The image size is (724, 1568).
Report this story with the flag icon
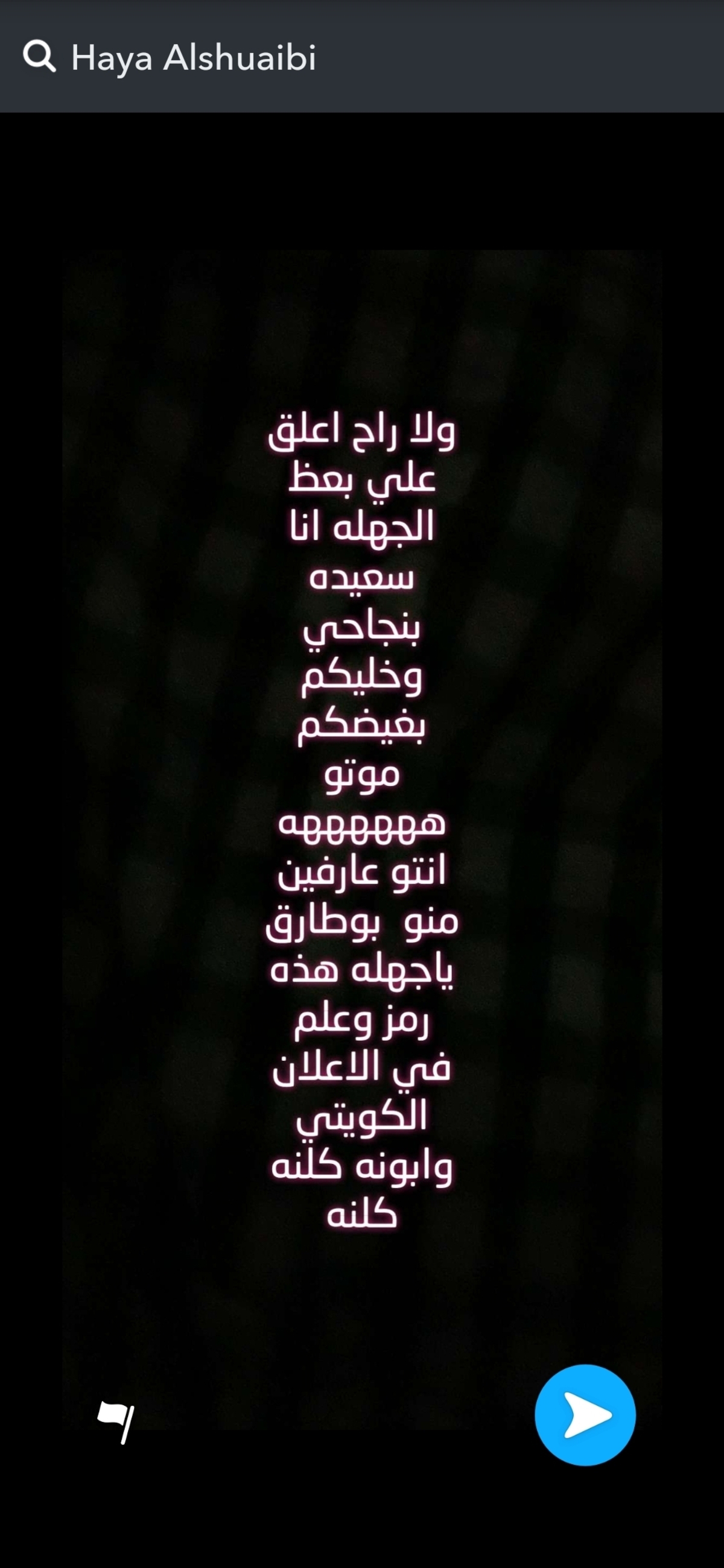tap(116, 1421)
